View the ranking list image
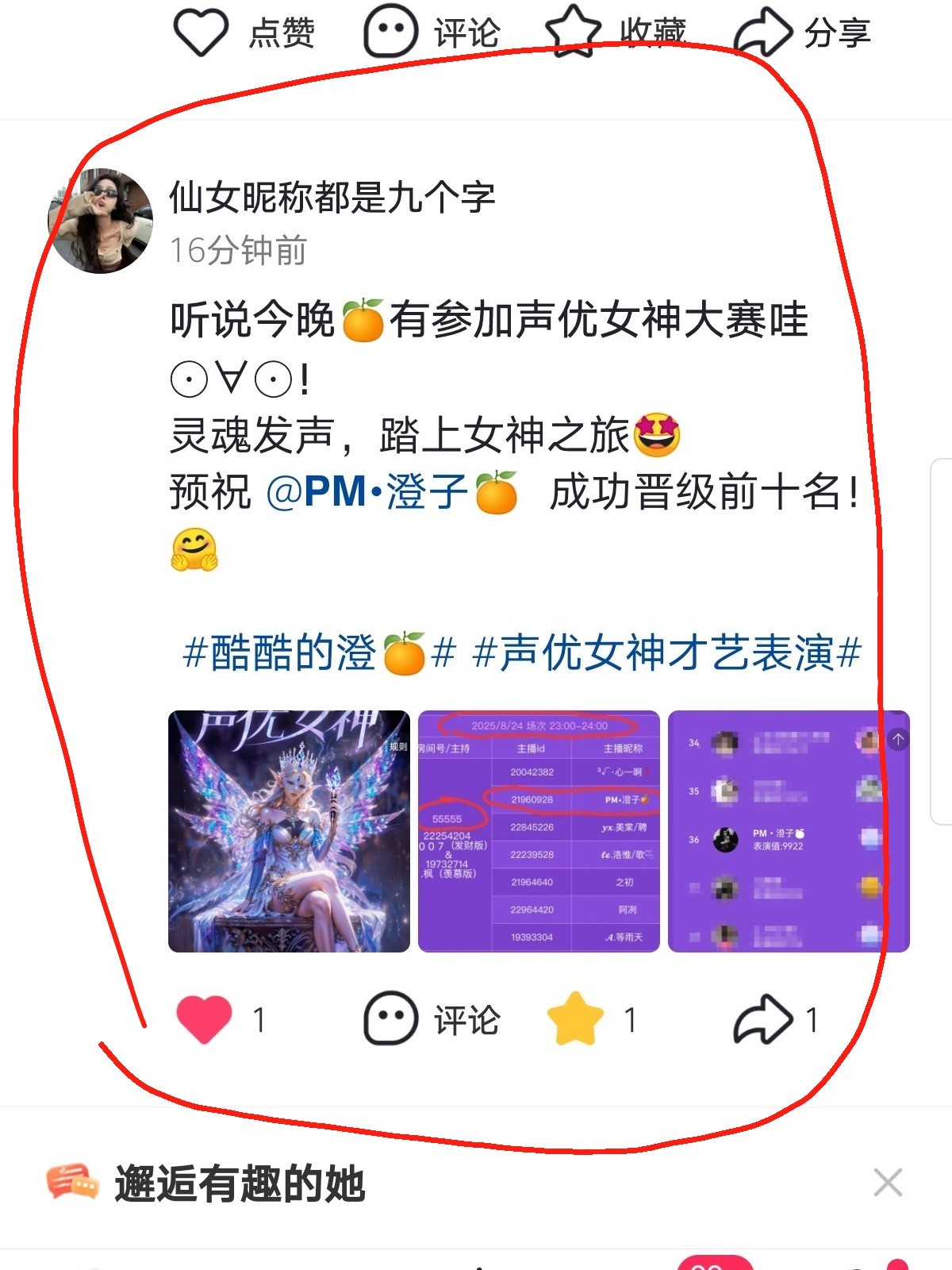The height and width of the screenshot is (1270, 952). point(789,831)
